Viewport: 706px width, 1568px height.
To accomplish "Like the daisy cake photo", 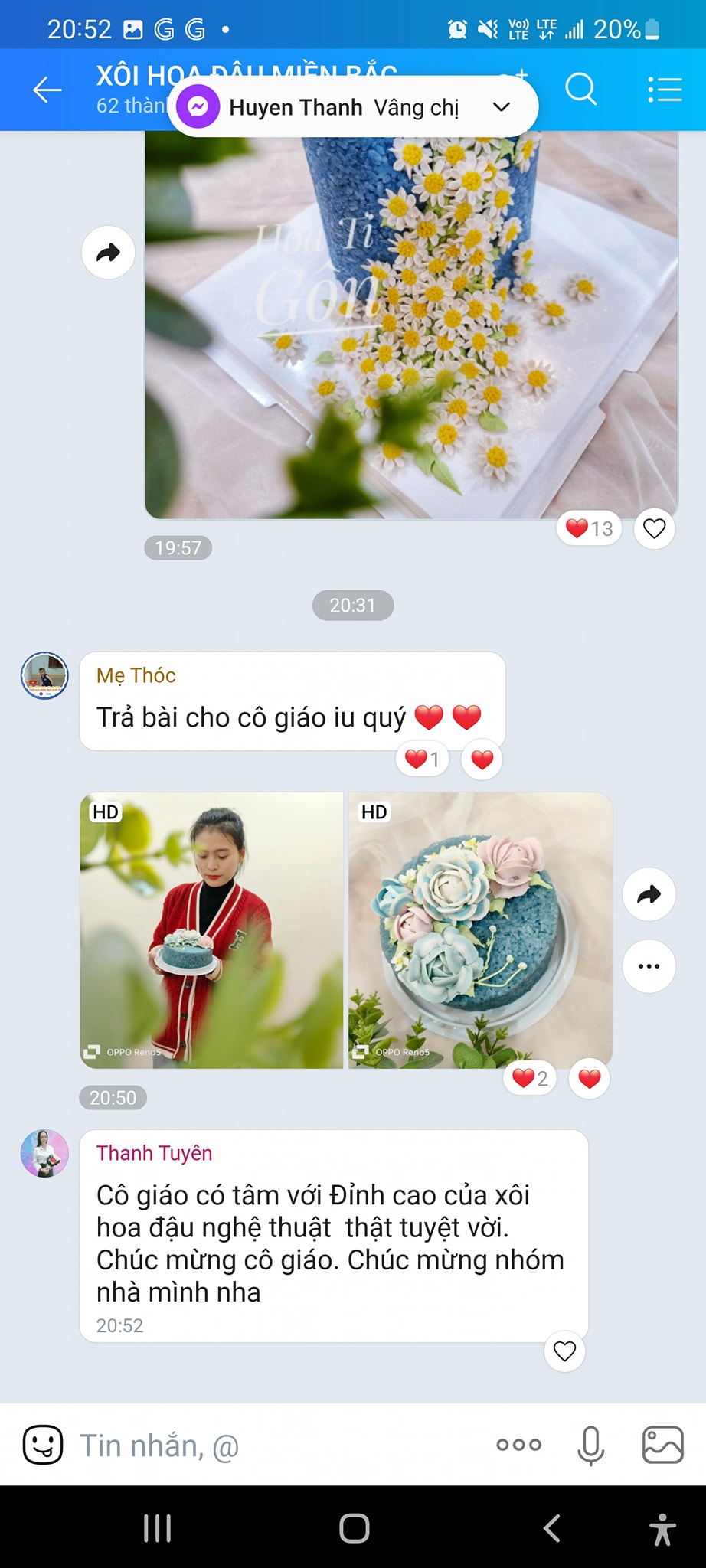I will click(x=654, y=528).
